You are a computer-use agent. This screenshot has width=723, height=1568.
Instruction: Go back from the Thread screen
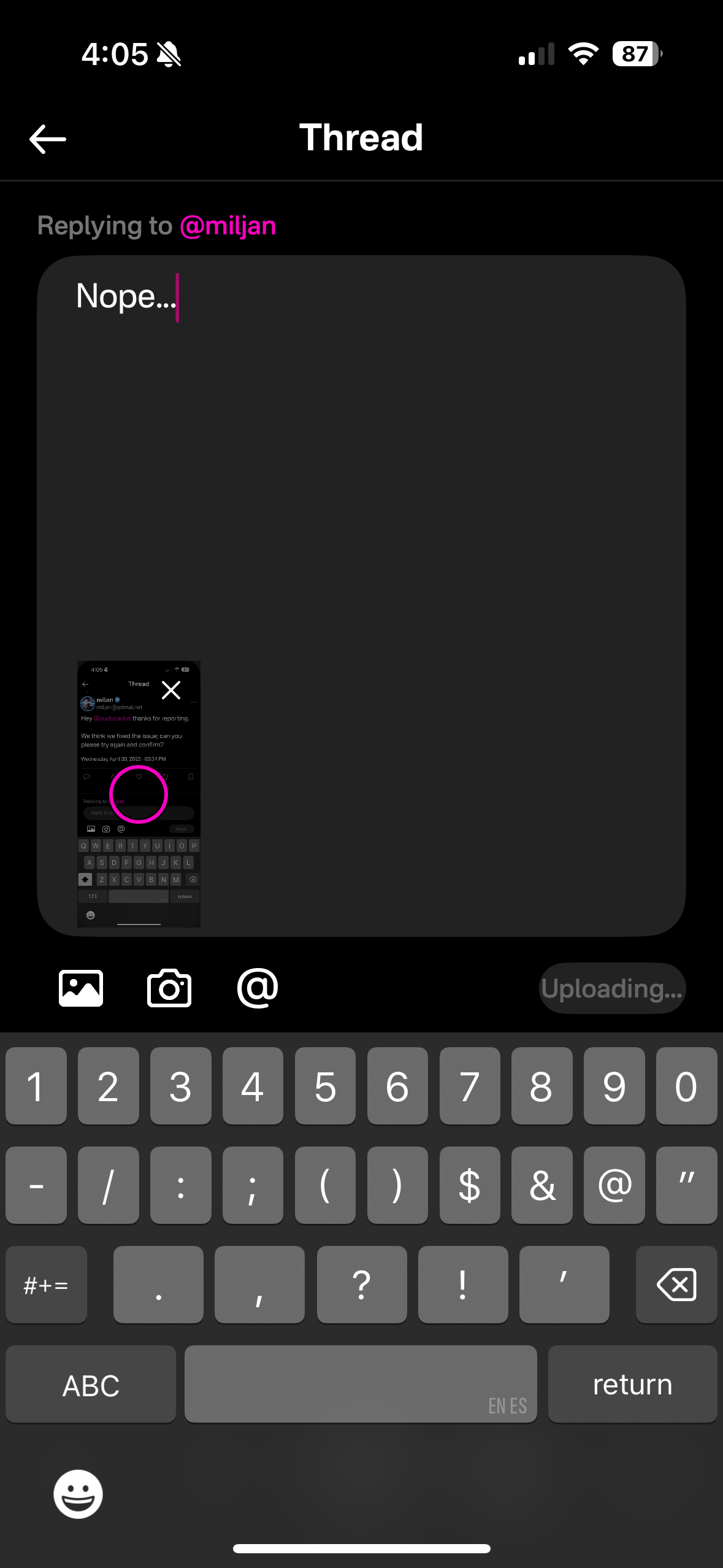(48, 139)
